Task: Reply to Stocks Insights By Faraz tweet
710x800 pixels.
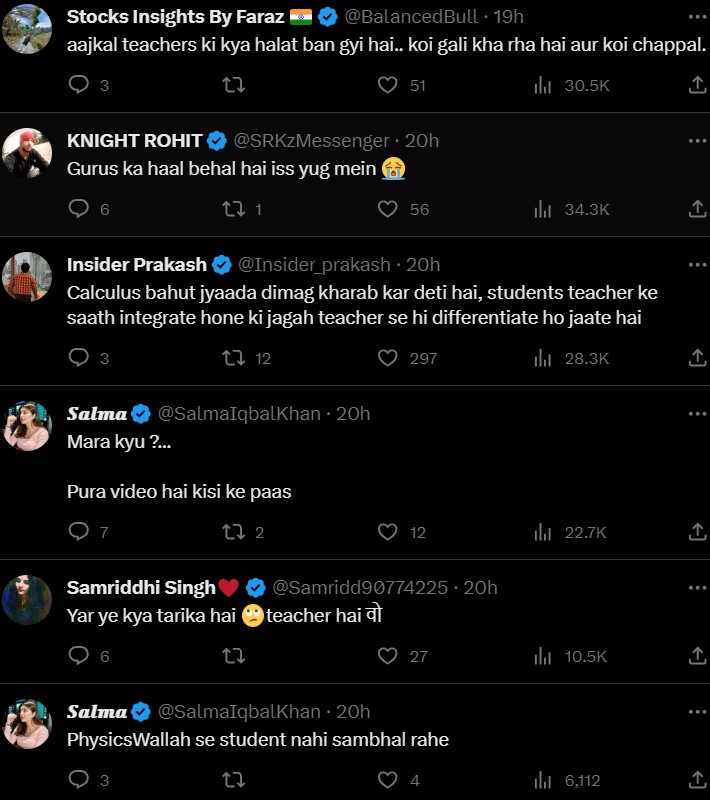Action: tap(79, 85)
